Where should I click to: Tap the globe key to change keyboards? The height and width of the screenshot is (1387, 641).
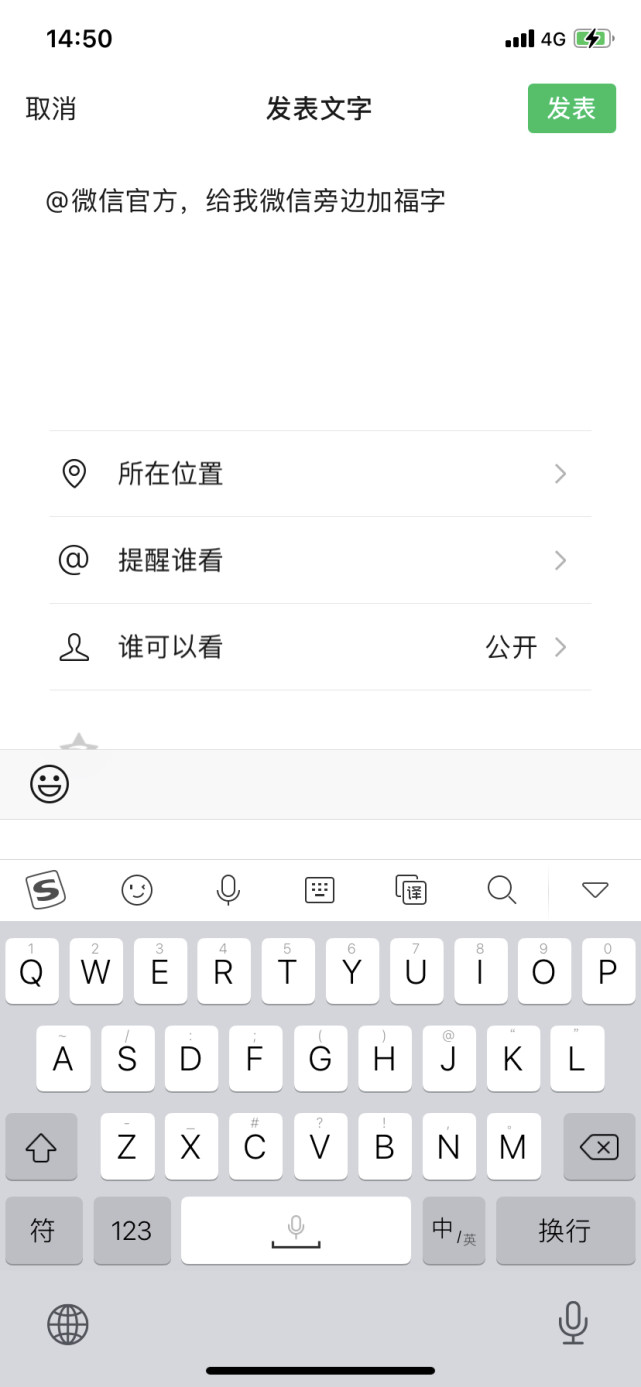point(68,1325)
